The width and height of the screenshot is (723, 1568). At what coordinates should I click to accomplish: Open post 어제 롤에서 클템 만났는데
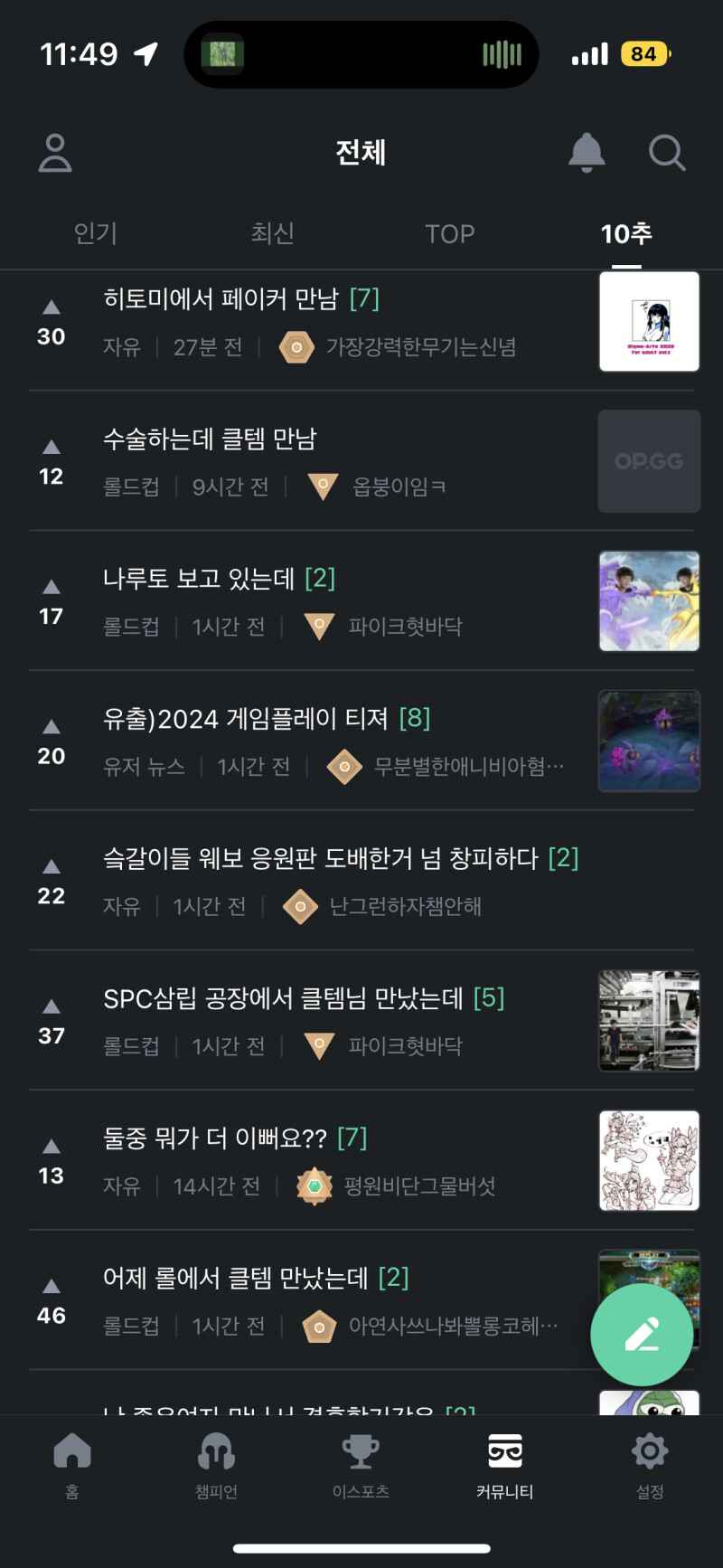[x=236, y=1278]
